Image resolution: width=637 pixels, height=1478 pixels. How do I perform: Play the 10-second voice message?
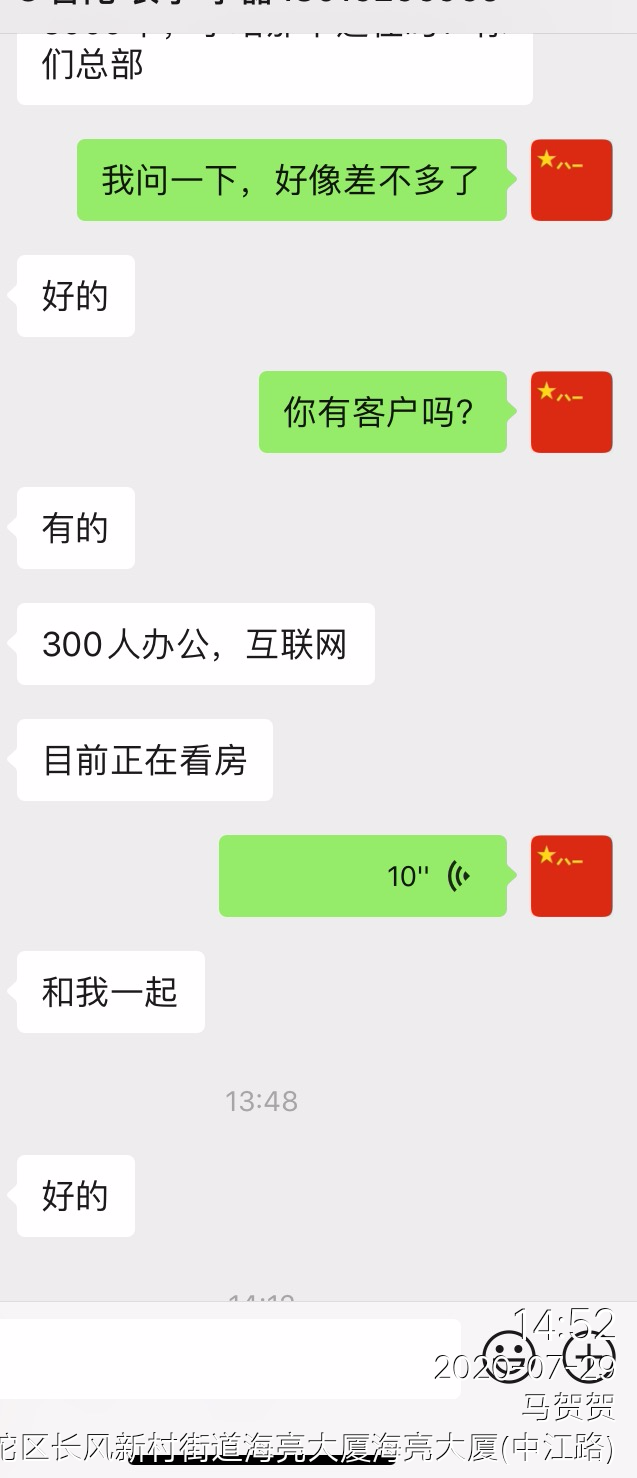(x=363, y=876)
